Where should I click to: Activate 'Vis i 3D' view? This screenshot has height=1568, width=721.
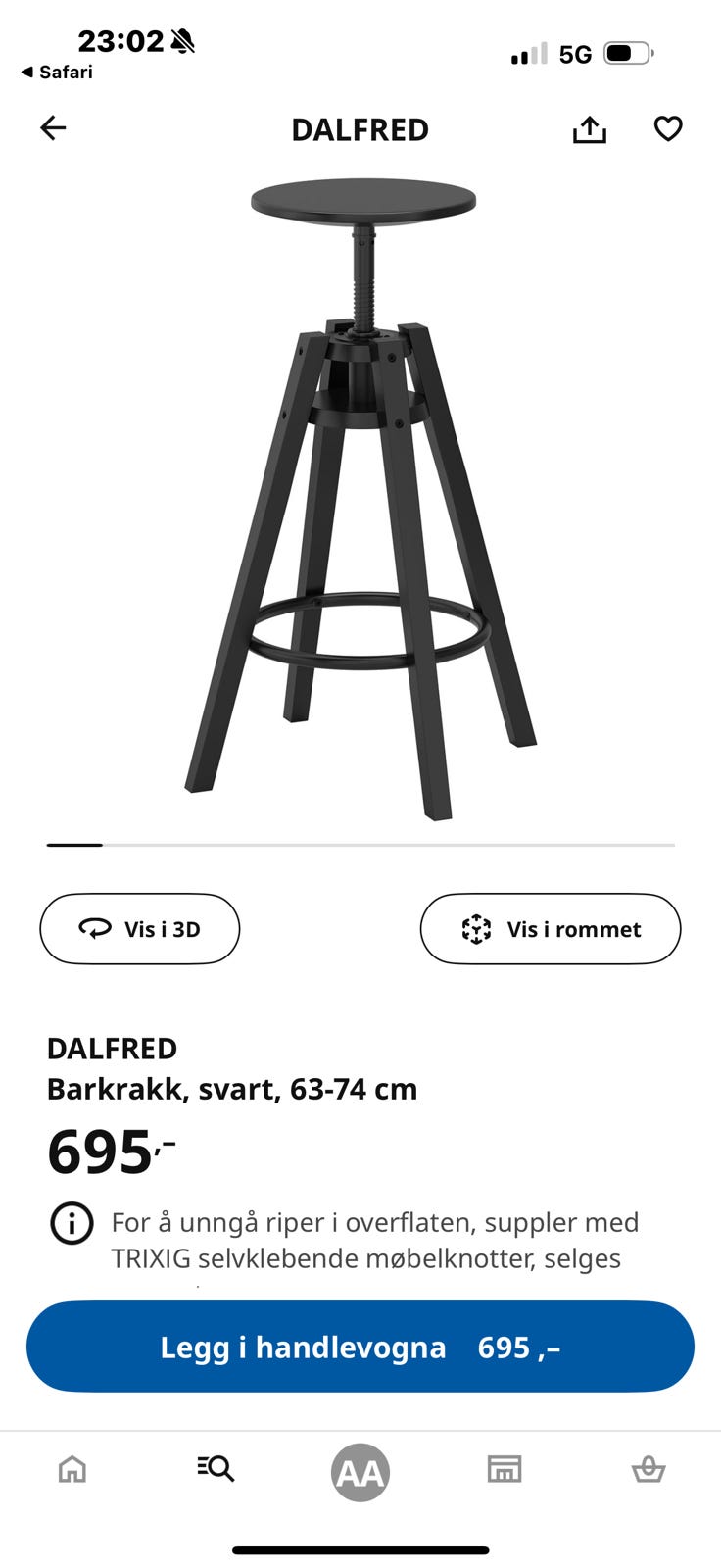[139, 928]
